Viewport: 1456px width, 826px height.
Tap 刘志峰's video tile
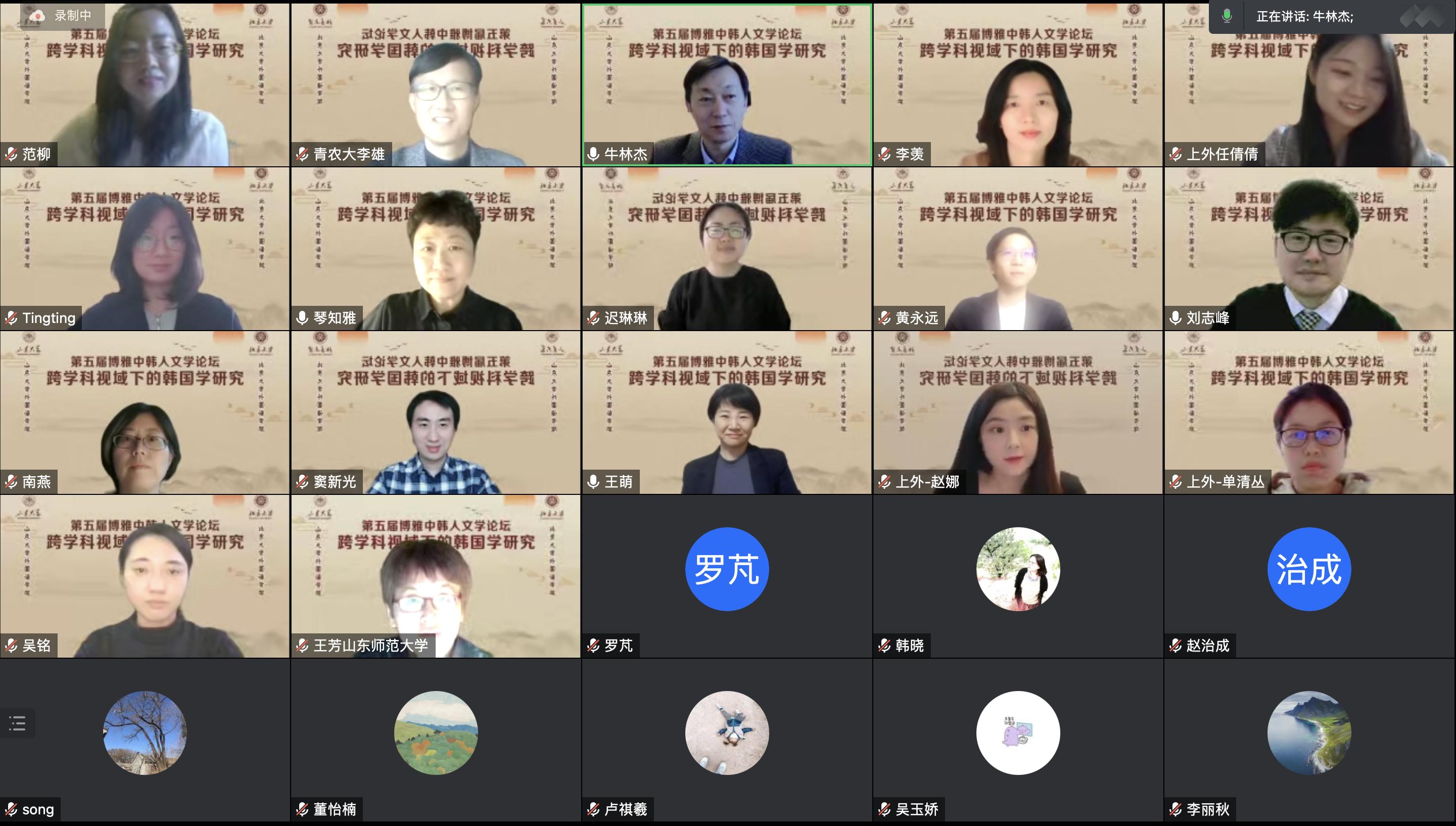(x=1310, y=249)
